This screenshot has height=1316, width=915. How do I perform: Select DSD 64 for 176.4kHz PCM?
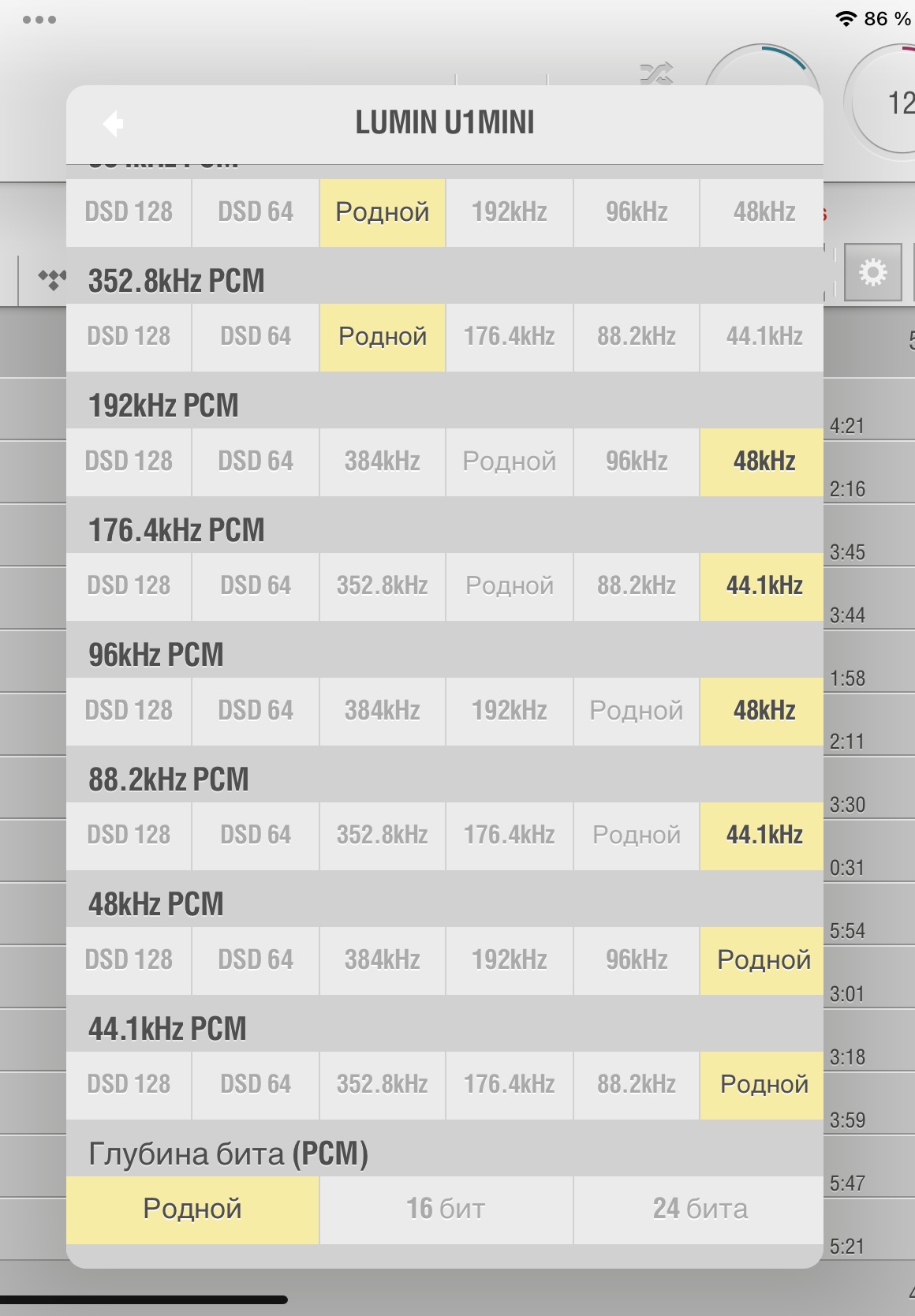point(256,586)
